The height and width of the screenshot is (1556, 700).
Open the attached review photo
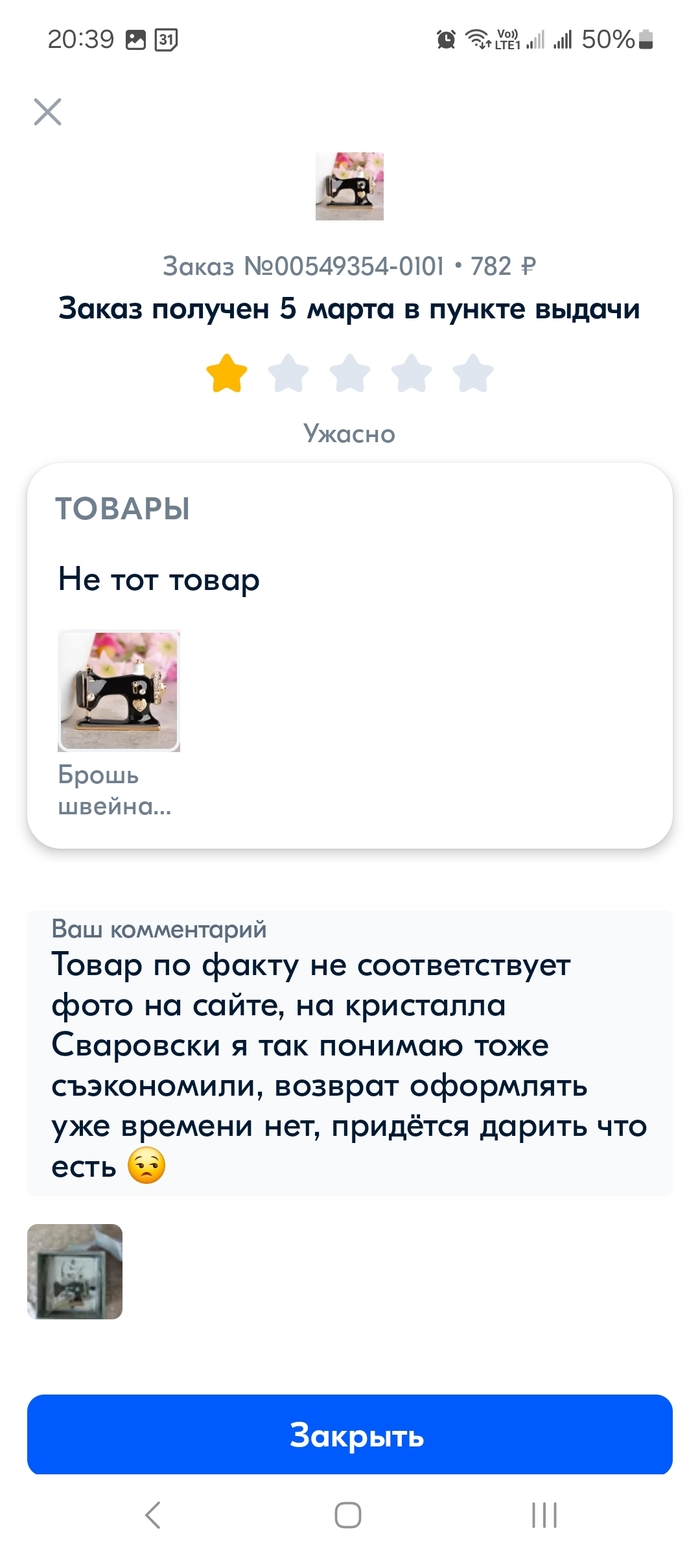pos(75,1271)
